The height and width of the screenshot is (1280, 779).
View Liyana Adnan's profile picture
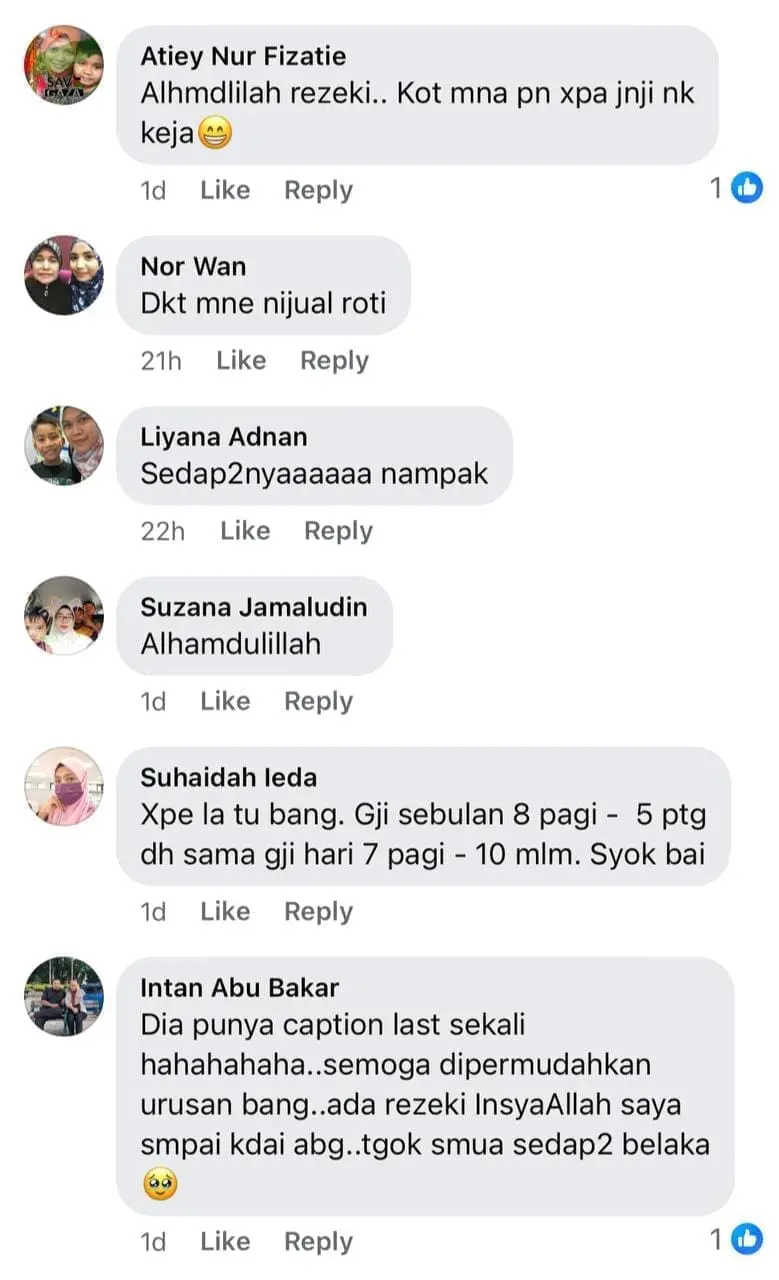coord(64,446)
